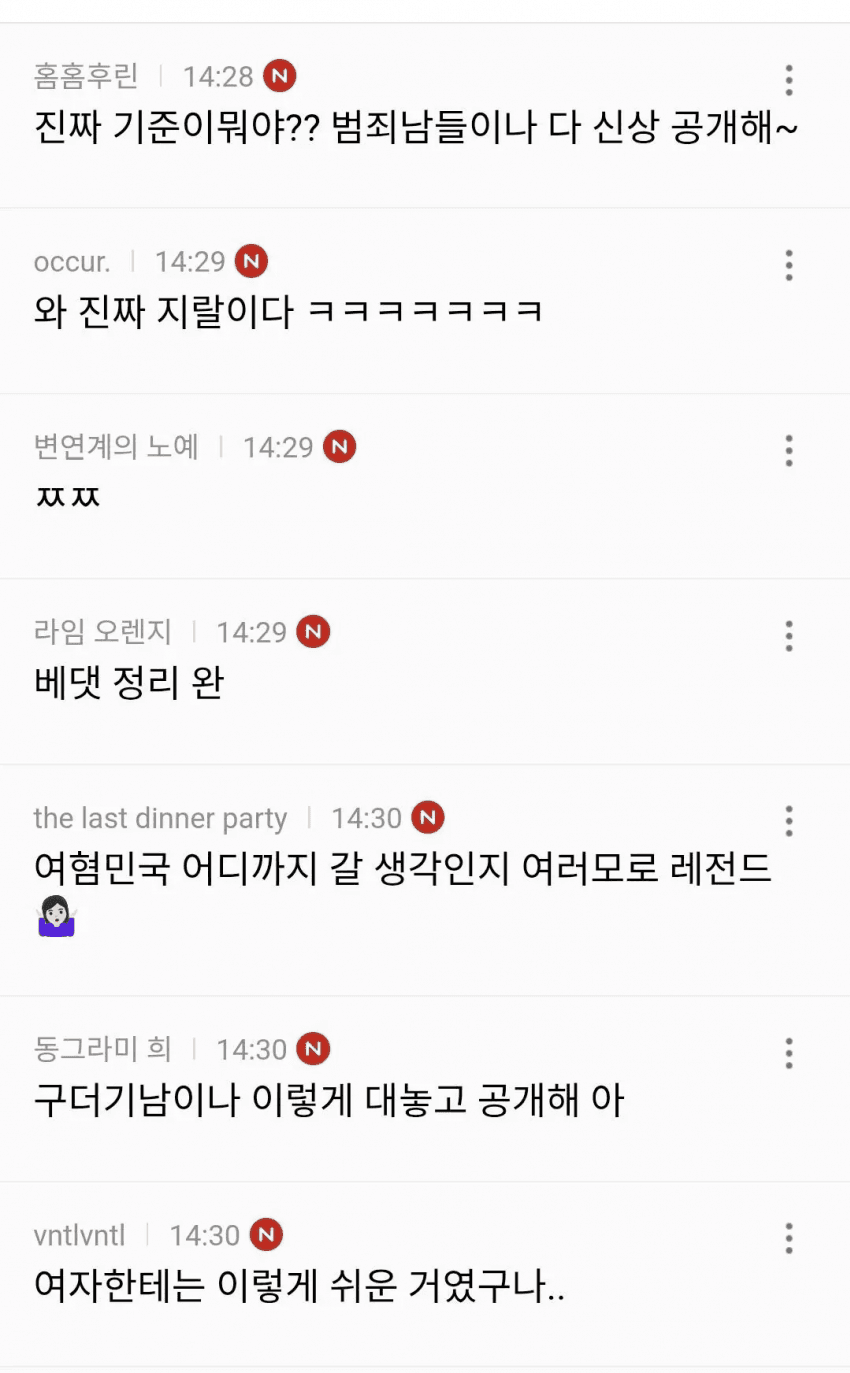Viewport: 850px width, 1373px height.
Task: Open overflow menu on vntlvntl's comment
Action: tap(789, 1238)
